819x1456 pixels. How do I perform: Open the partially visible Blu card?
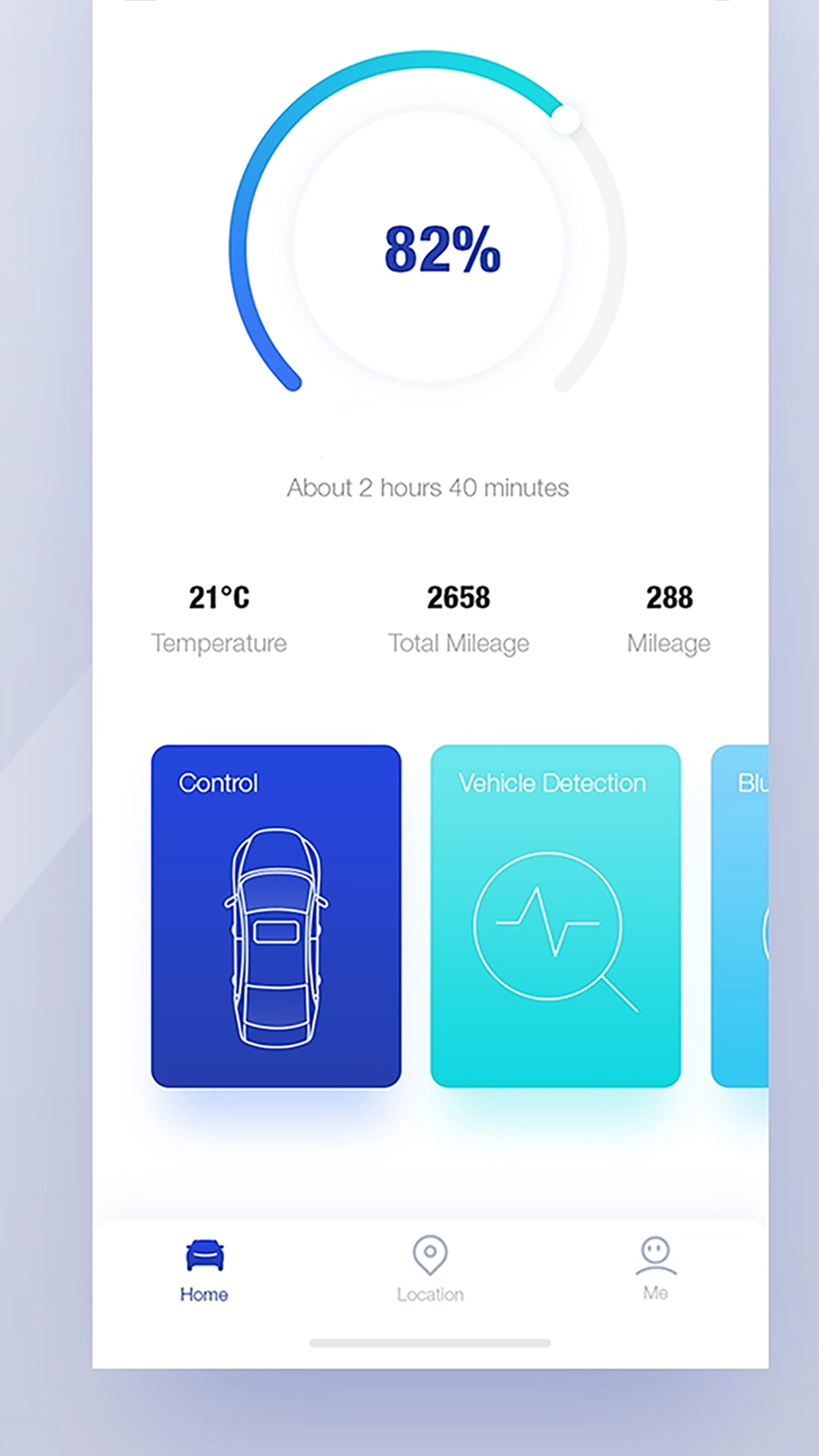(740, 916)
